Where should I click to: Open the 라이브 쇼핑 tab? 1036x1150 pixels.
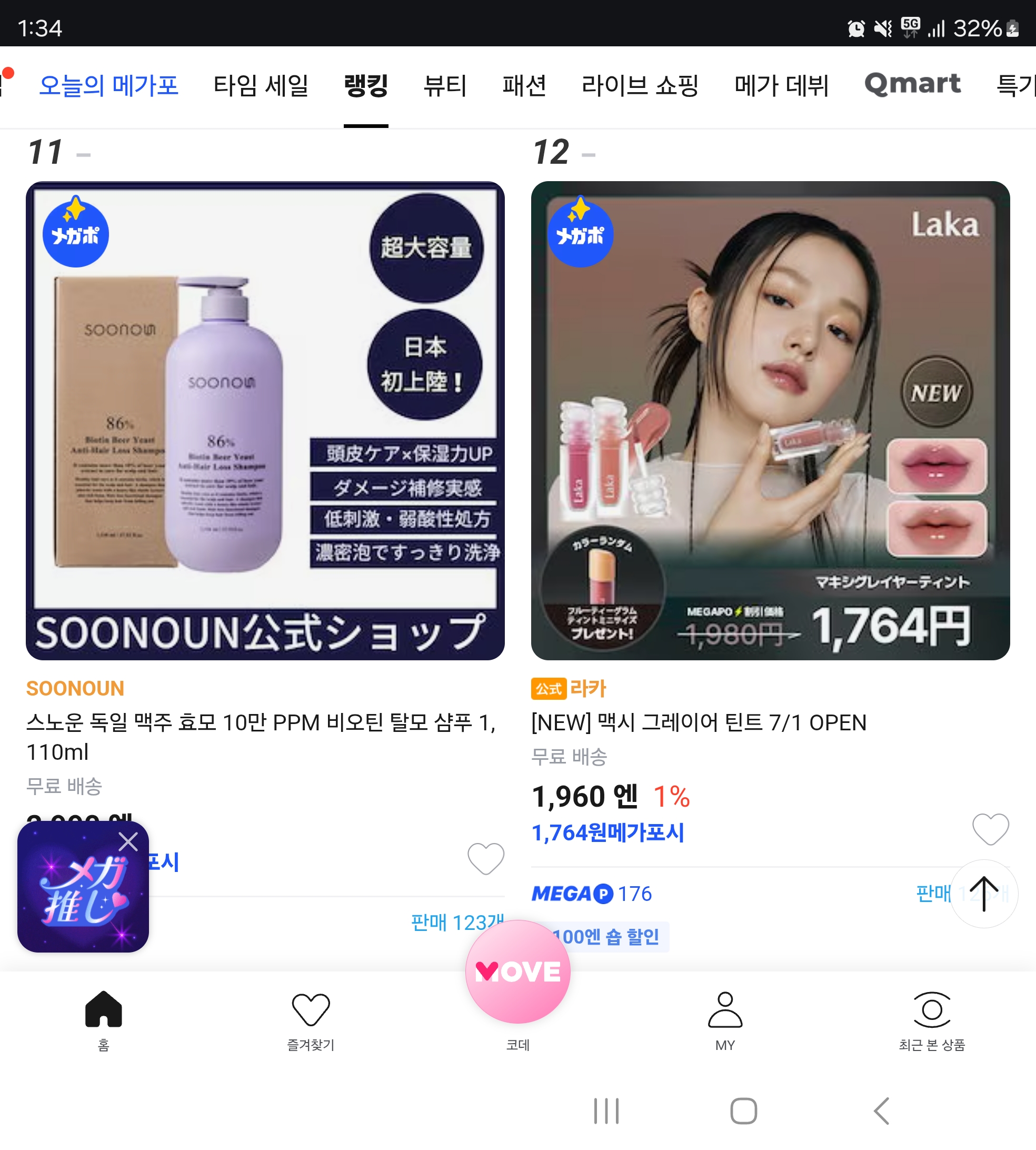point(640,86)
